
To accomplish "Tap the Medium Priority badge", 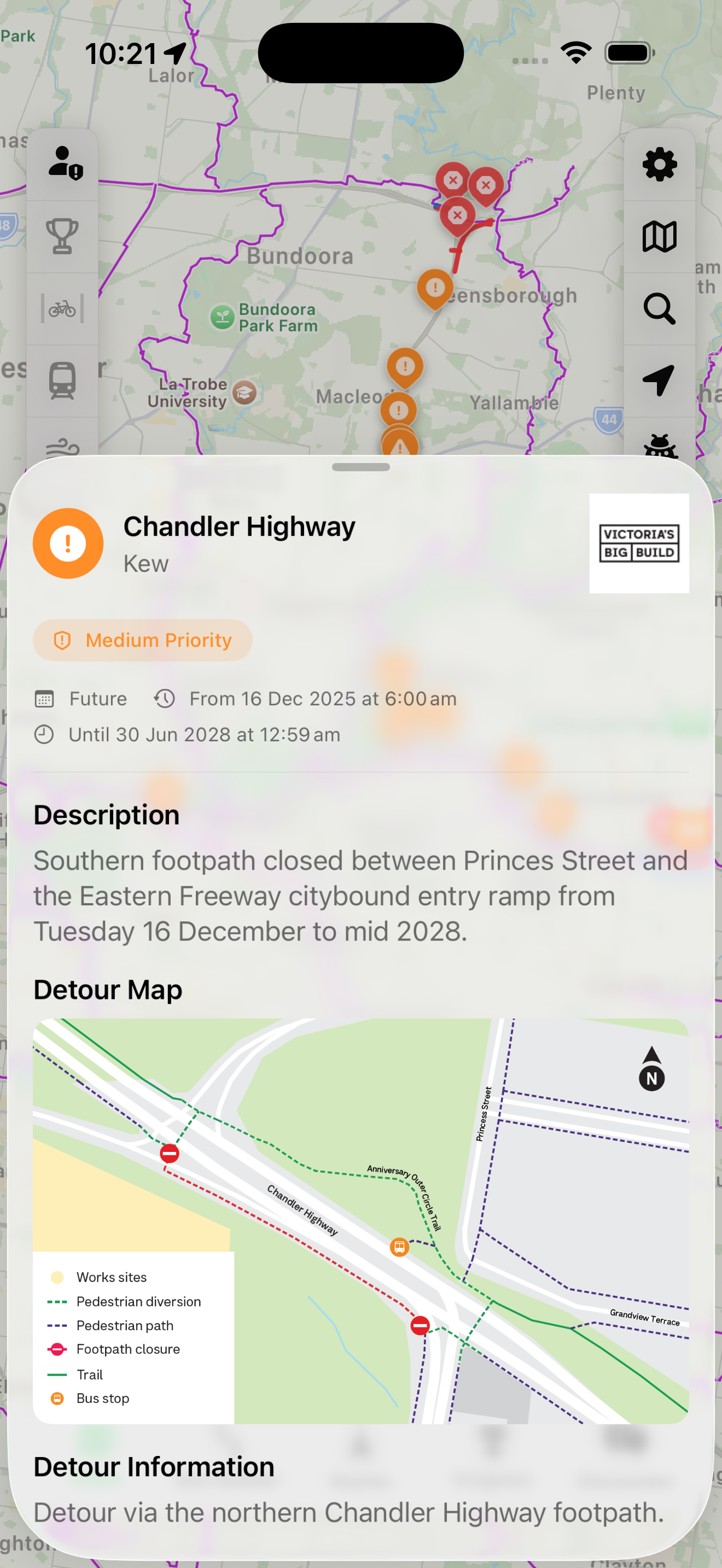I will point(142,640).
